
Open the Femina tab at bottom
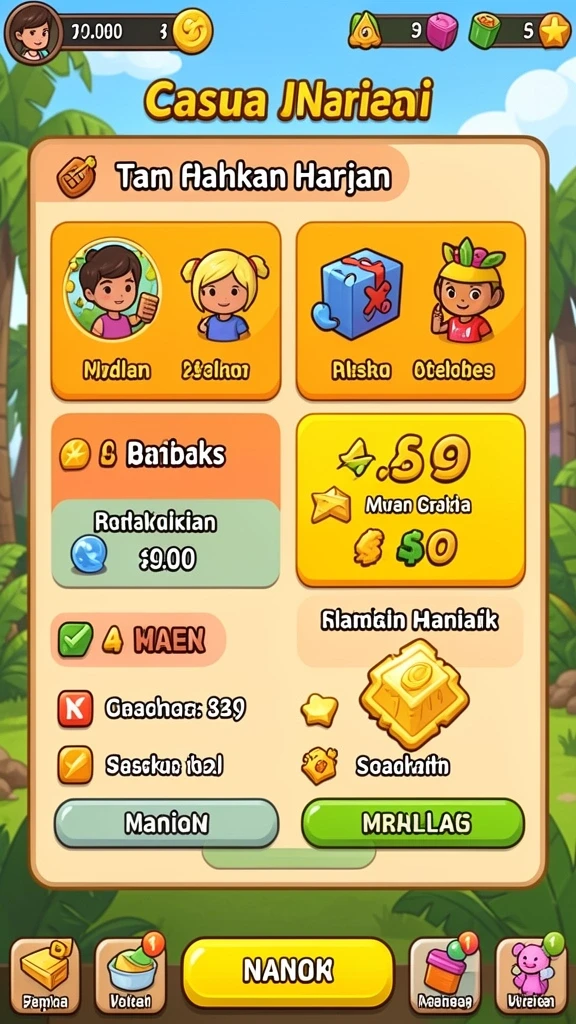point(45,976)
